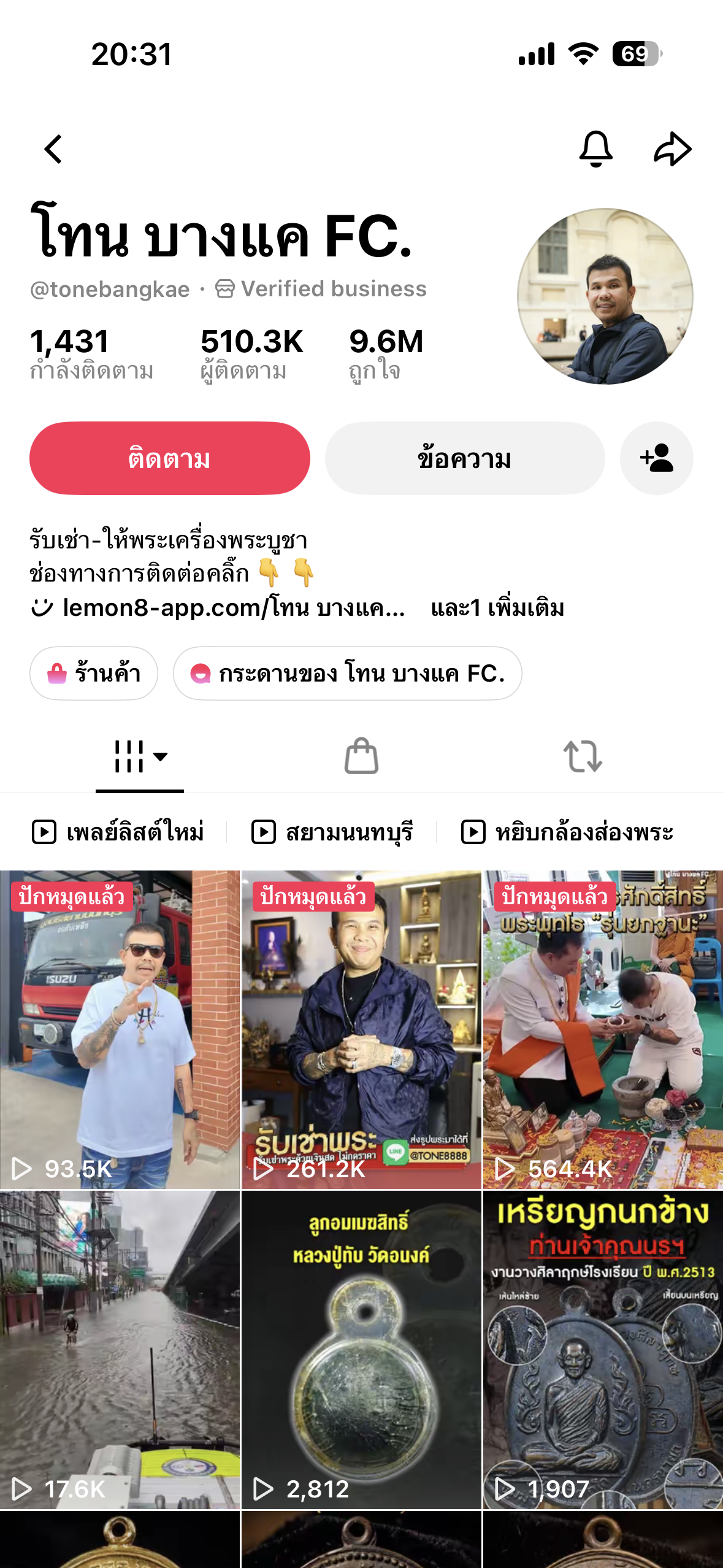Screen dimensions: 723x1568
Task: Go back using the arrow icon
Action: (x=54, y=149)
